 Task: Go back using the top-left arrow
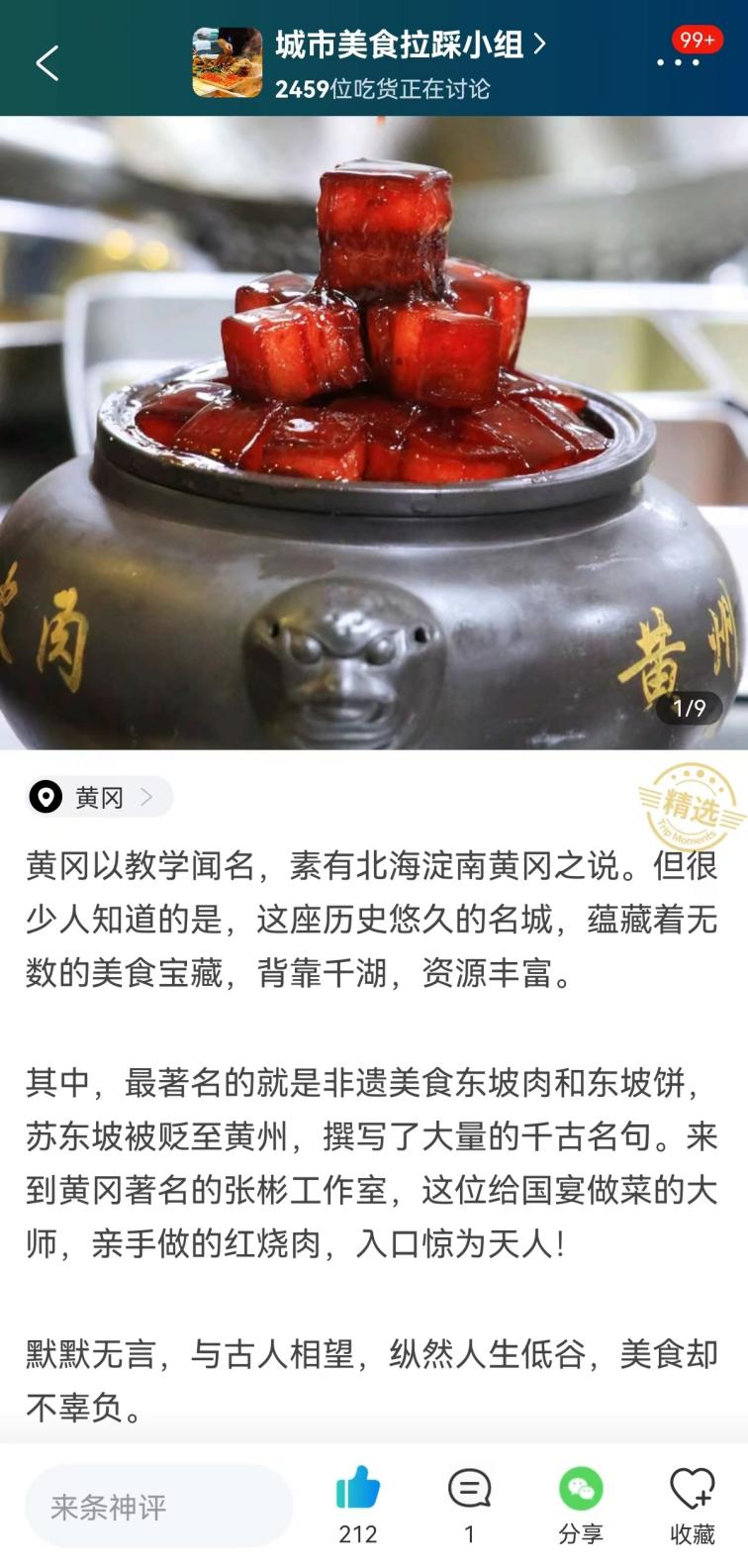tap(47, 63)
